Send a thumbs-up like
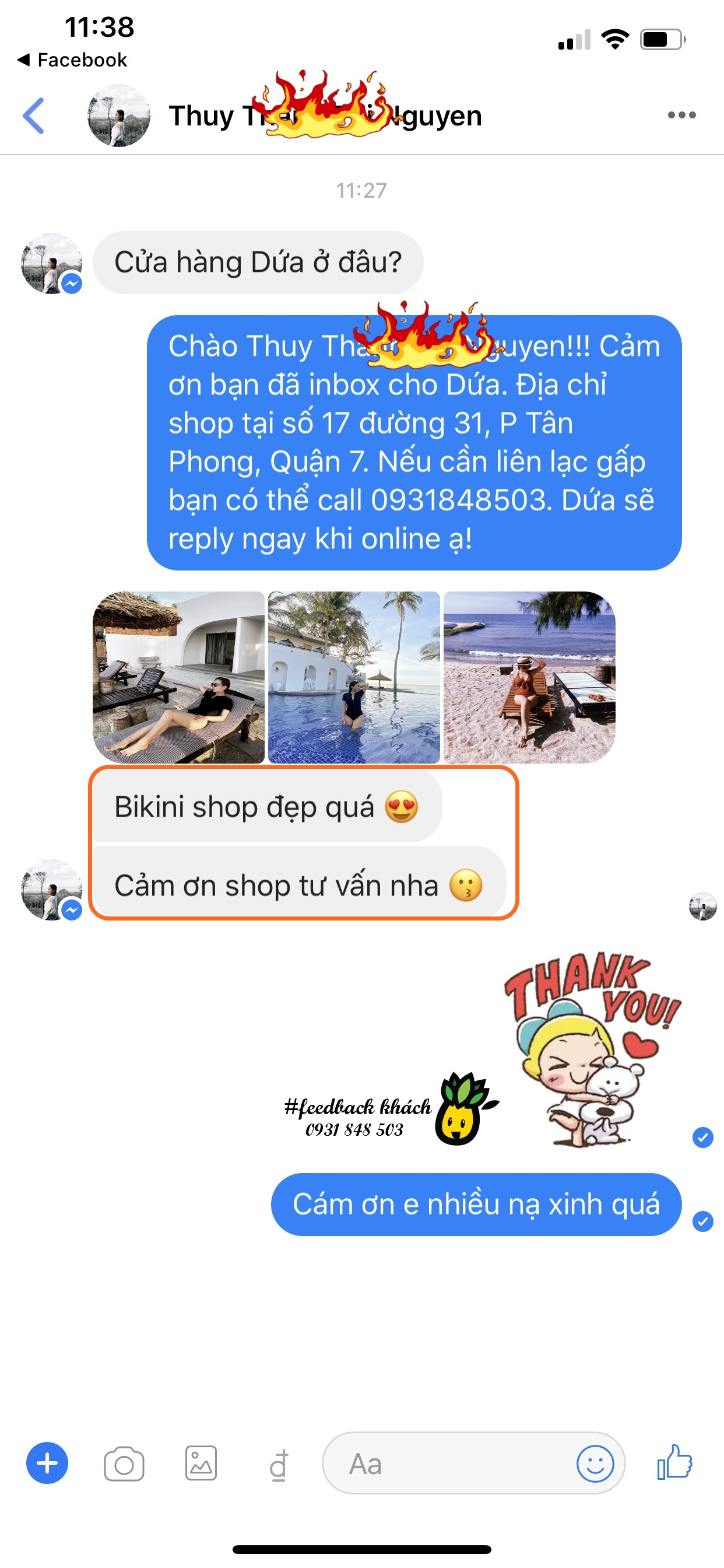This screenshot has width=724, height=1568. 674,1462
